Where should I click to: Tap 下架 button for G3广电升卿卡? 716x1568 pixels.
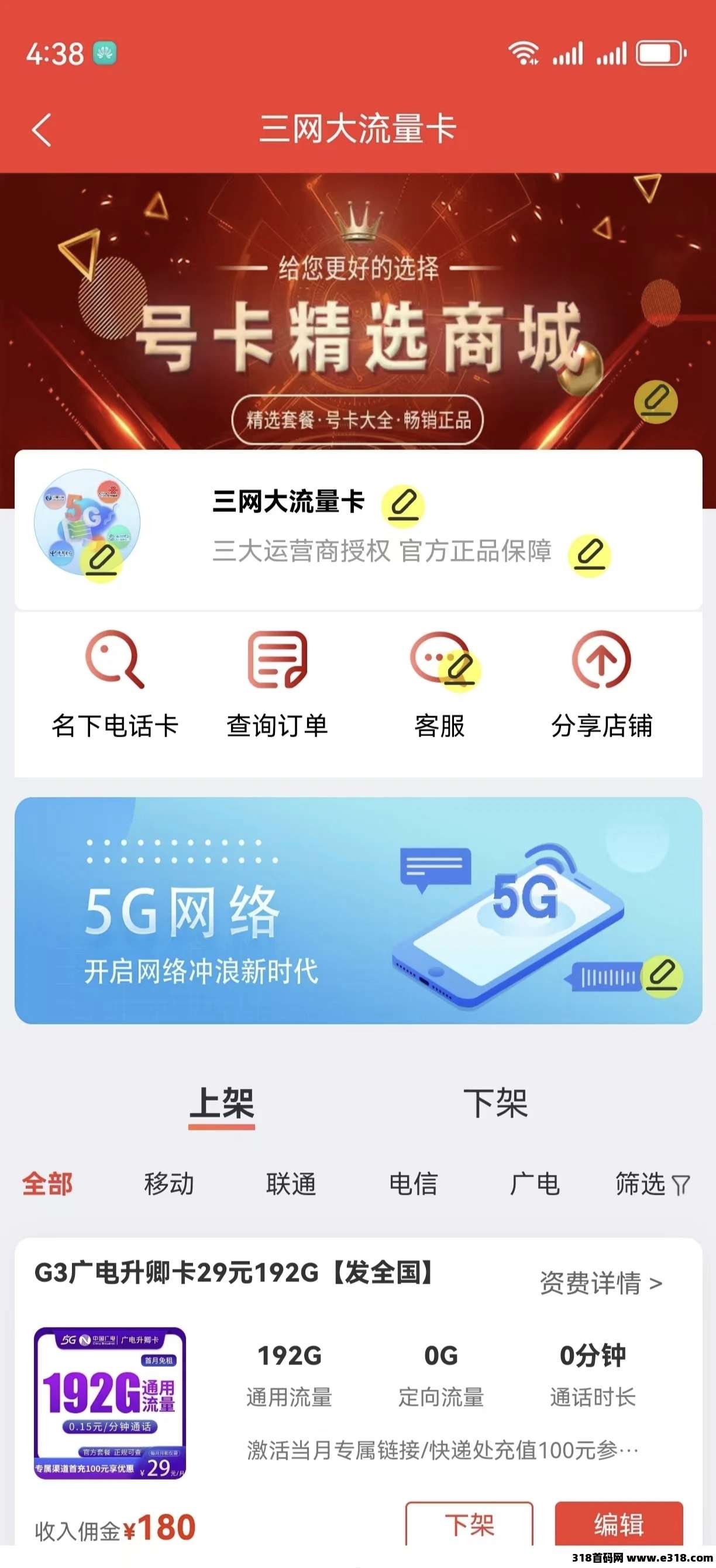(x=469, y=1524)
